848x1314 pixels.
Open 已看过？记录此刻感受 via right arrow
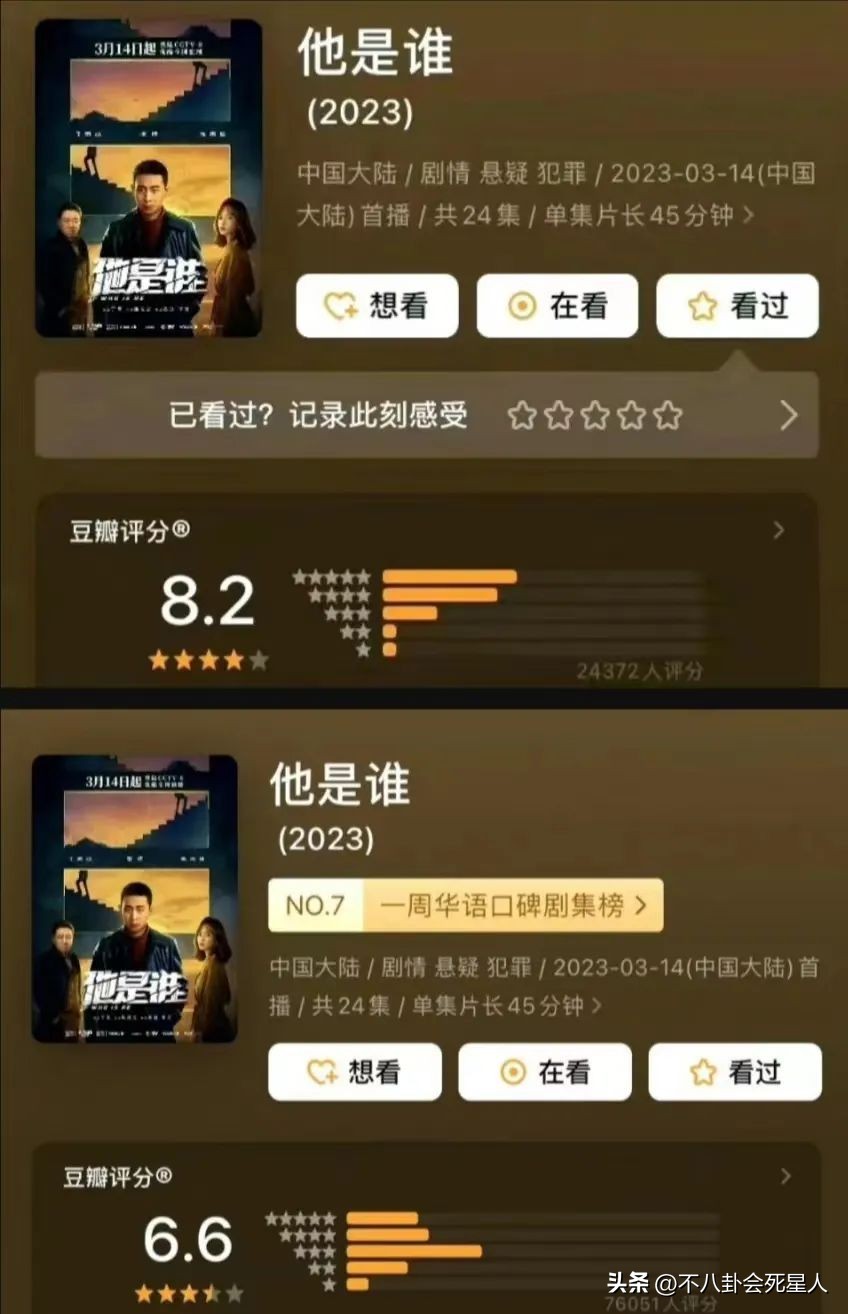click(789, 415)
